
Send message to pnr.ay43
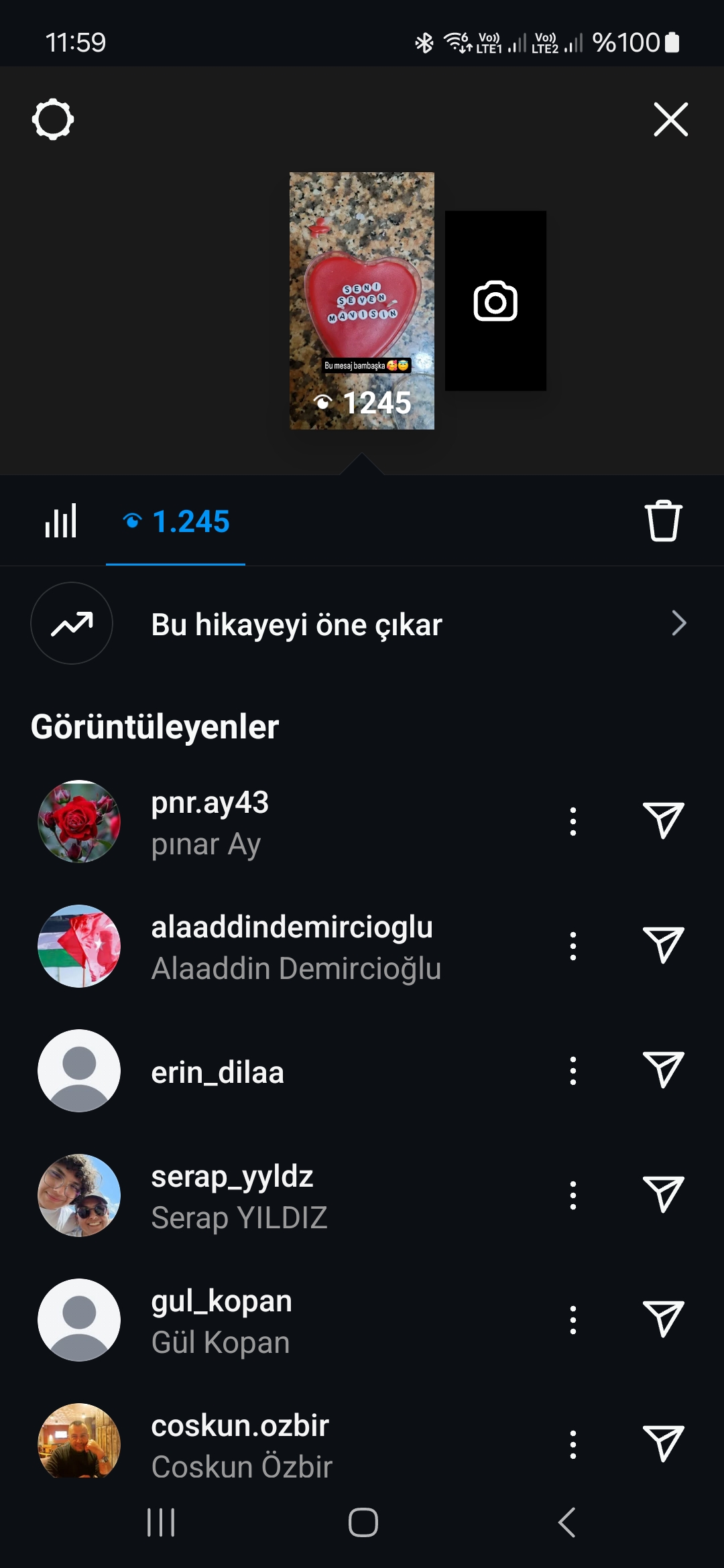coord(664,821)
